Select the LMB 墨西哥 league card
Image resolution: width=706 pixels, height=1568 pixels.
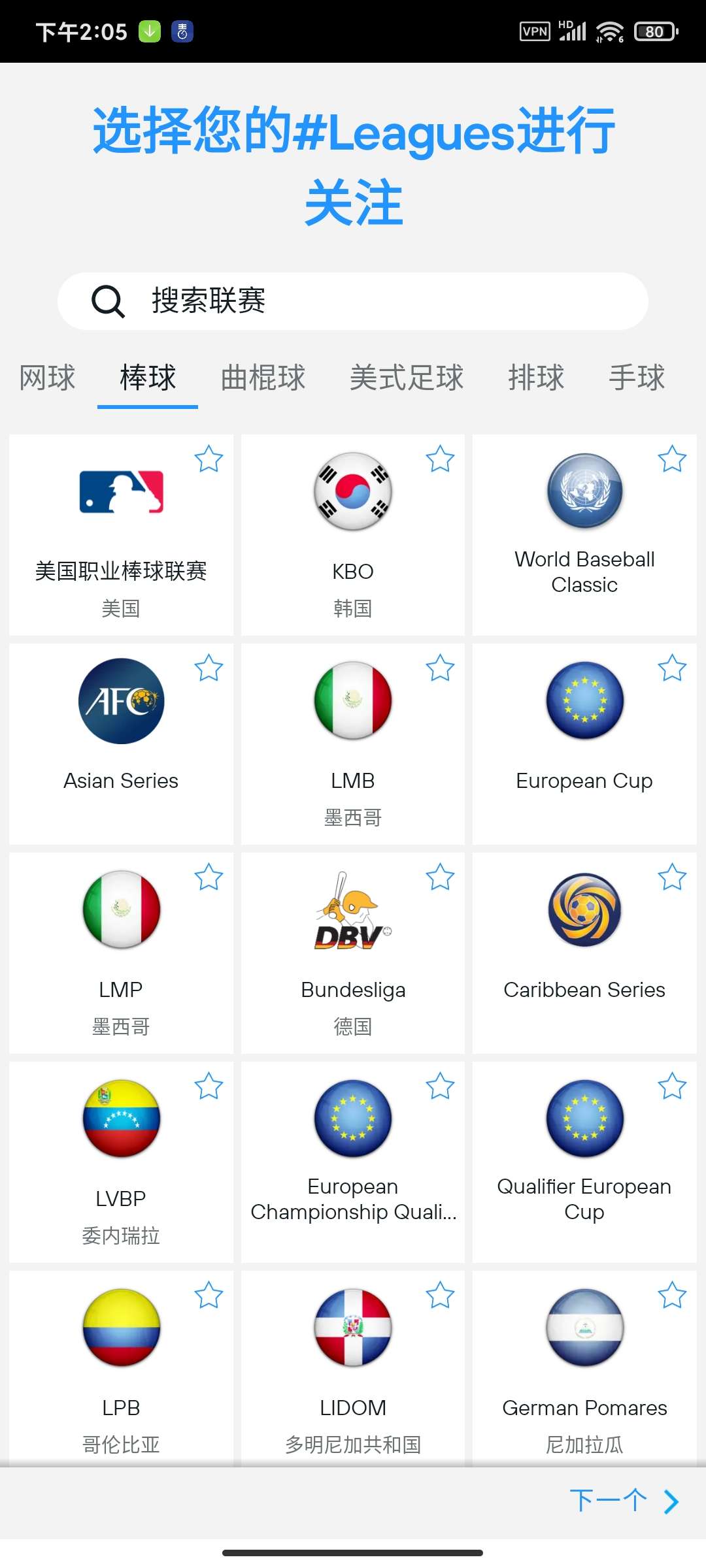pos(353,743)
